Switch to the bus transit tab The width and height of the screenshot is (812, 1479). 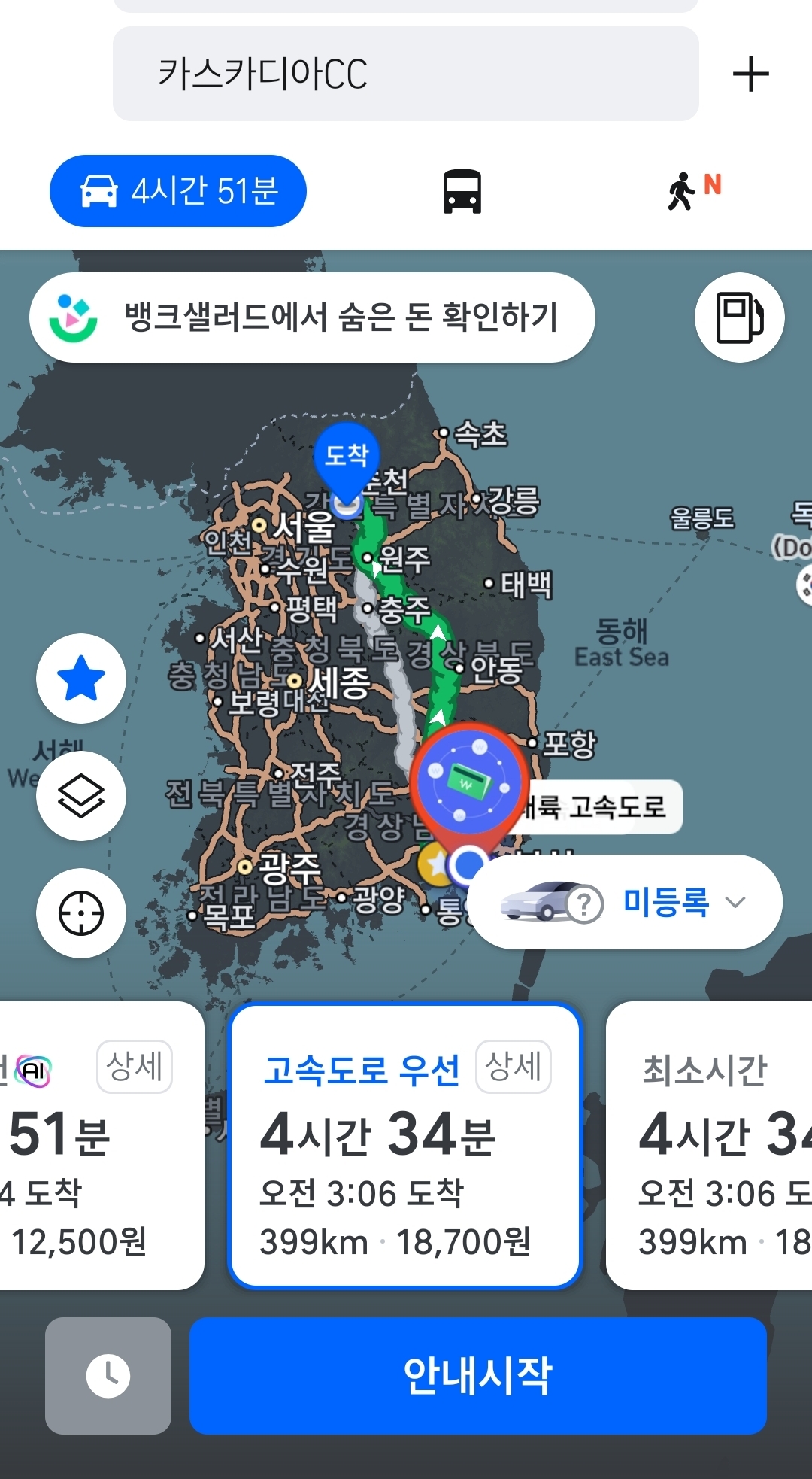pos(462,191)
